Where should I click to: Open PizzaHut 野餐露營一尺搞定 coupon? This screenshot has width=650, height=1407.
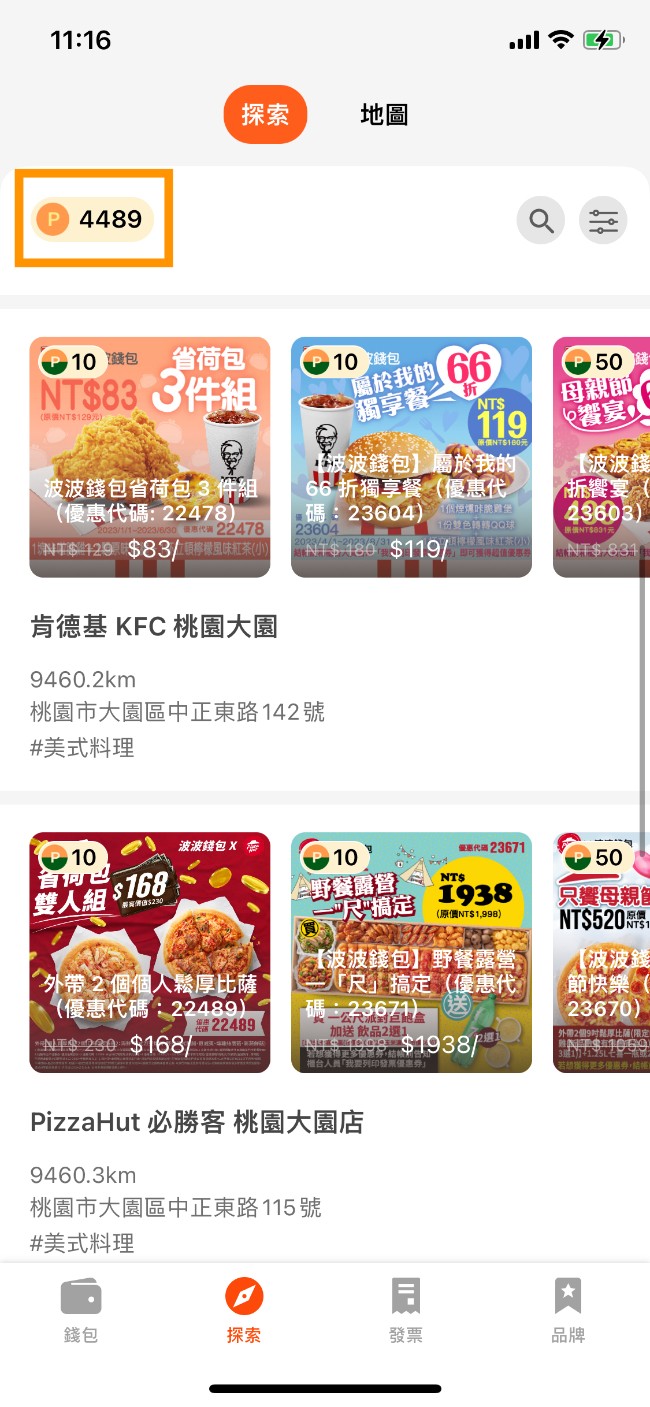(411, 953)
